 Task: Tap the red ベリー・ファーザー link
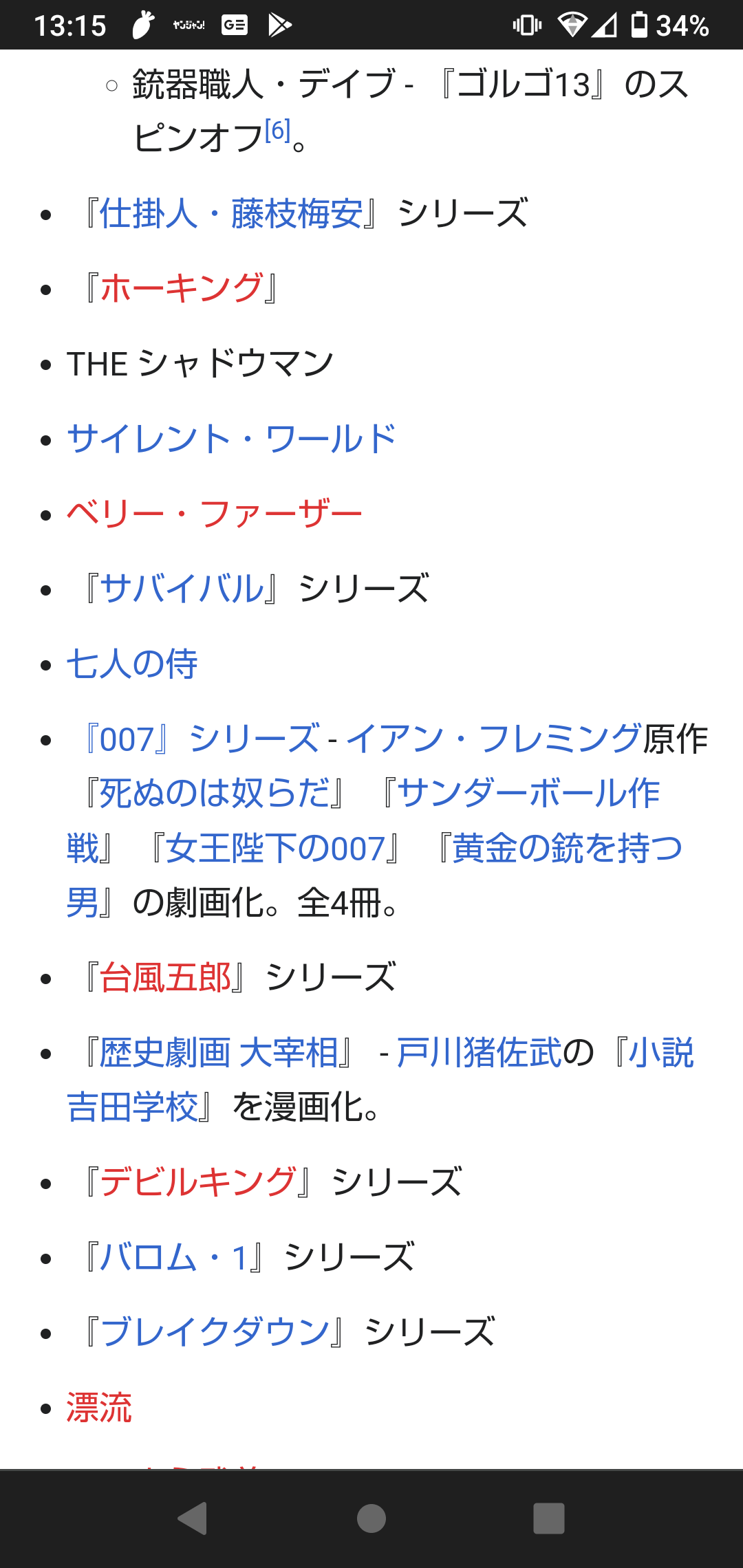click(x=215, y=514)
